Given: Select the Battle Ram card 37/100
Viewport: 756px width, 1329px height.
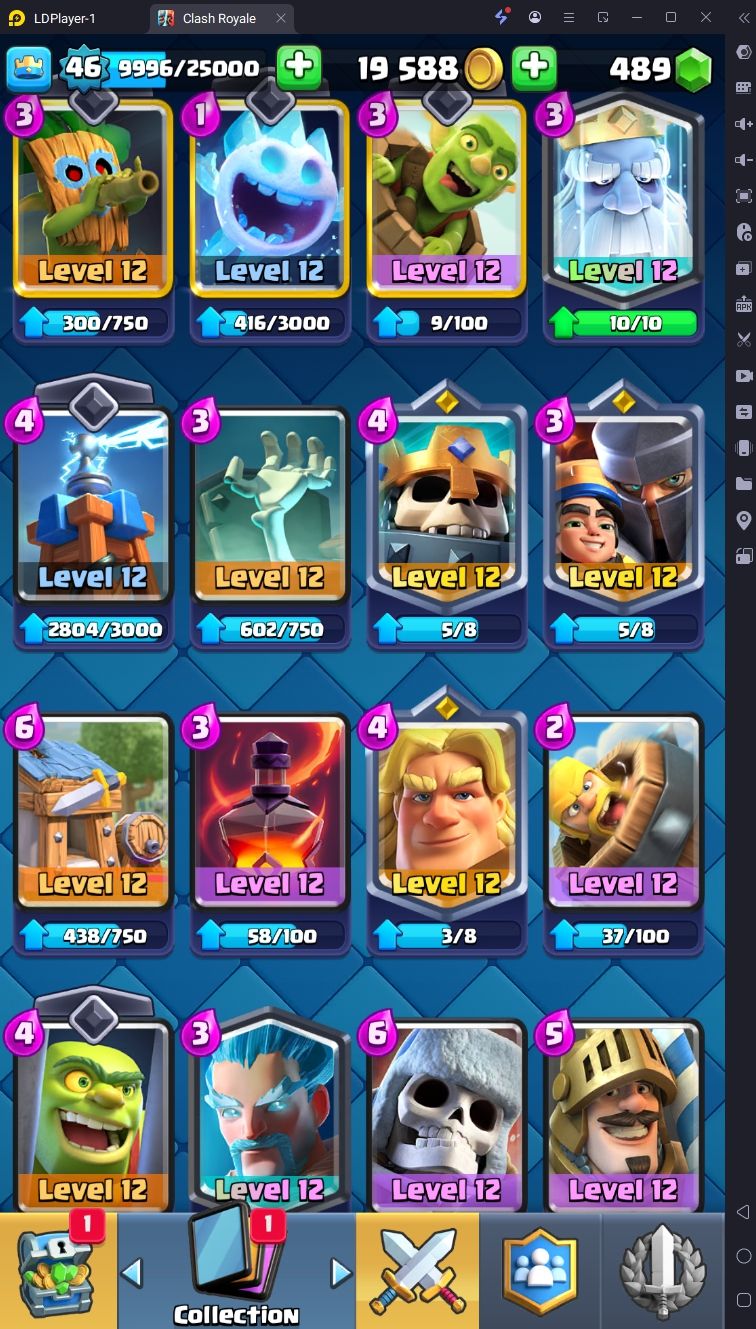Looking at the screenshot, I should click(623, 832).
